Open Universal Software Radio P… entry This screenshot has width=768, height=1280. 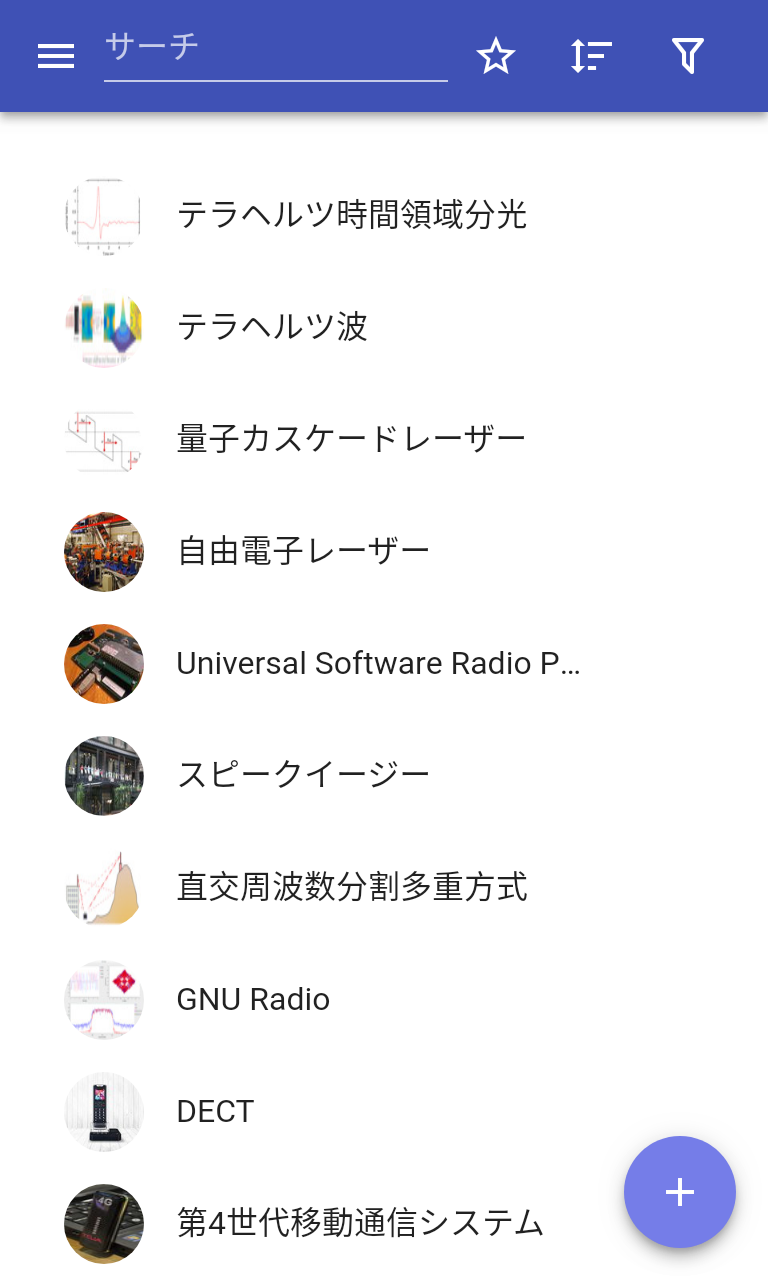coord(384,663)
